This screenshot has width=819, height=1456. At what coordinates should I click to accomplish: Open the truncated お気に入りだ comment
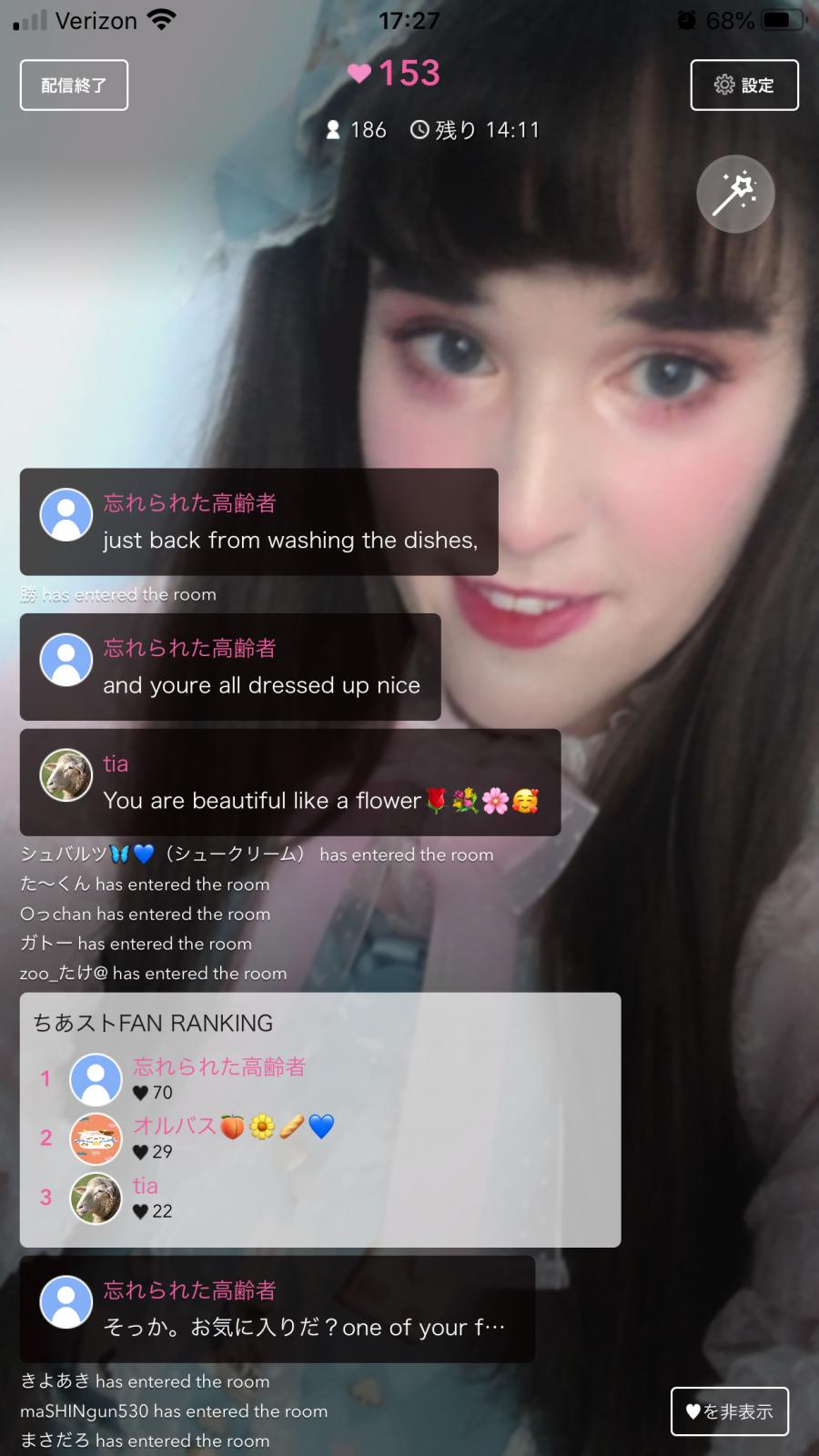click(277, 1309)
